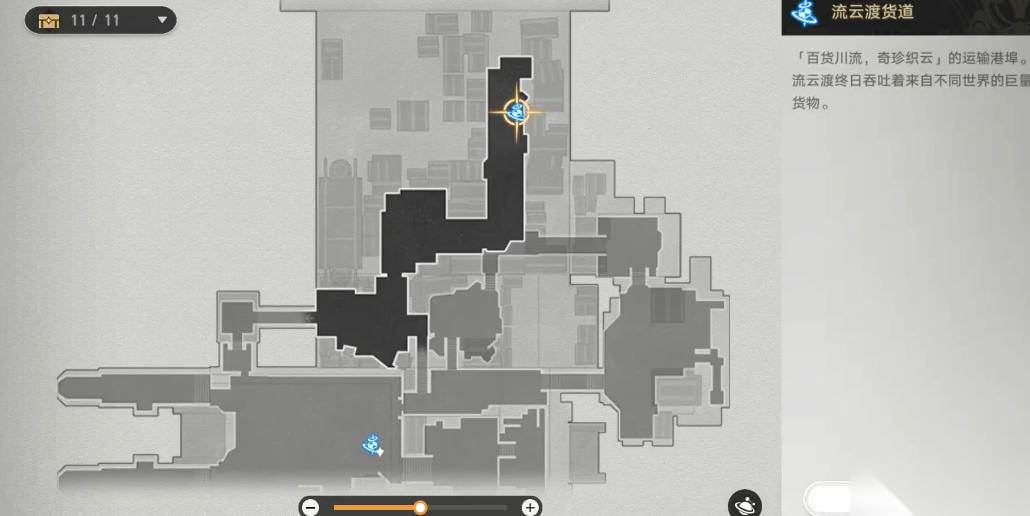Zoom in with the plus button
Image resolution: width=1030 pixels, height=516 pixels.
530,507
